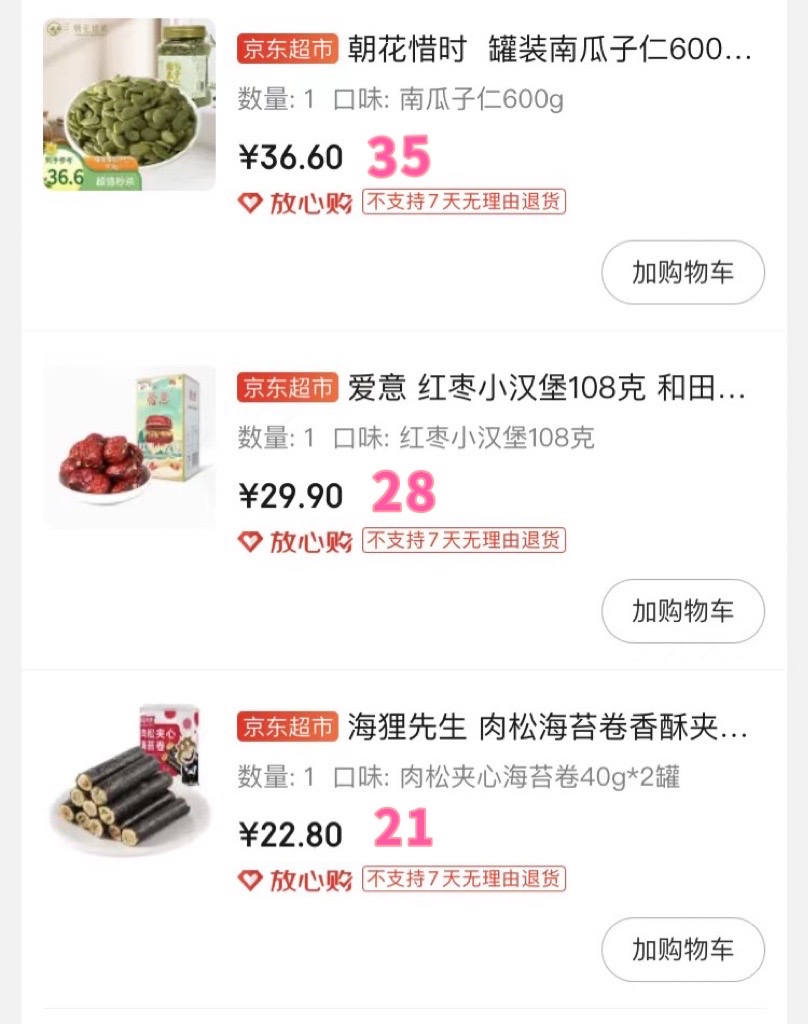Add 朝花惜时 南瓜子仁 to the cart
This screenshot has height=1024, width=808.
point(682,272)
